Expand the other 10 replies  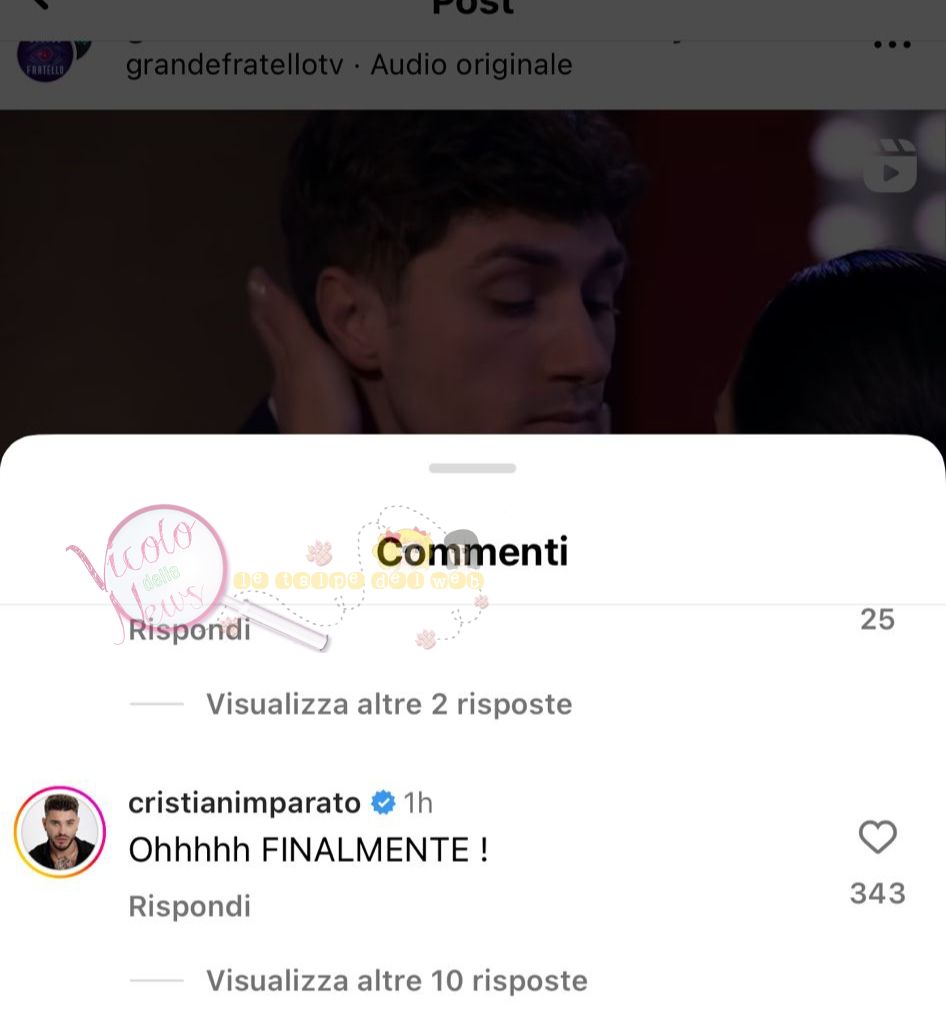coord(396,980)
